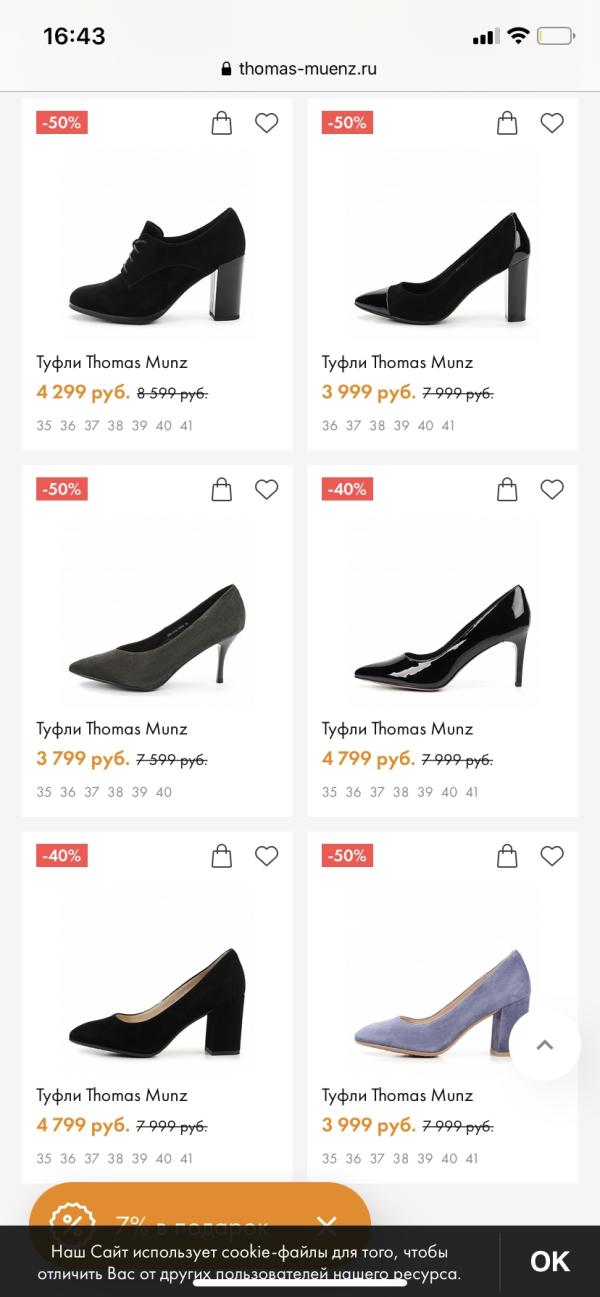
Task: Save the grey 3 799 руб. pumps to wishlist
Action: coord(266,489)
